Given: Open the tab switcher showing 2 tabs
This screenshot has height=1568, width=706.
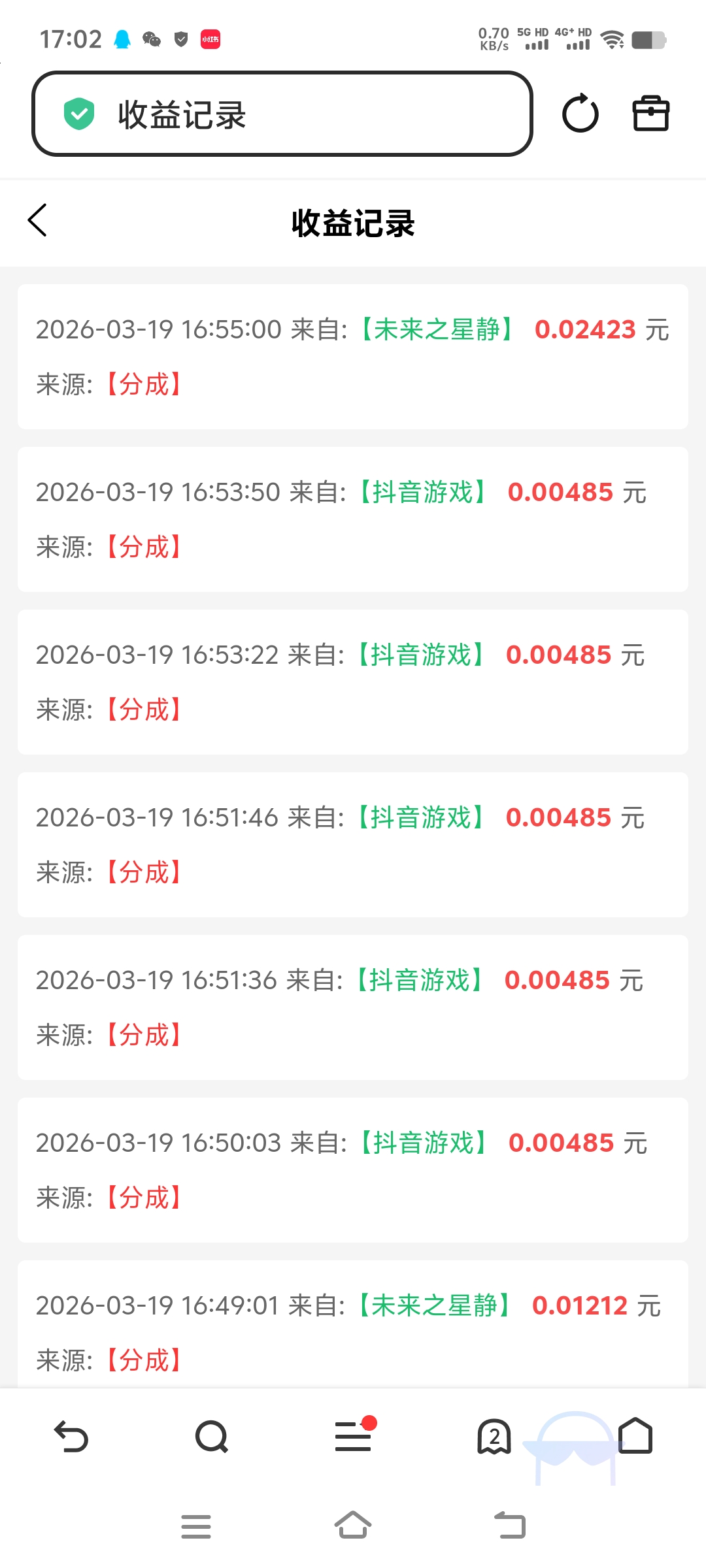Looking at the screenshot, I should pos(494,1437).
